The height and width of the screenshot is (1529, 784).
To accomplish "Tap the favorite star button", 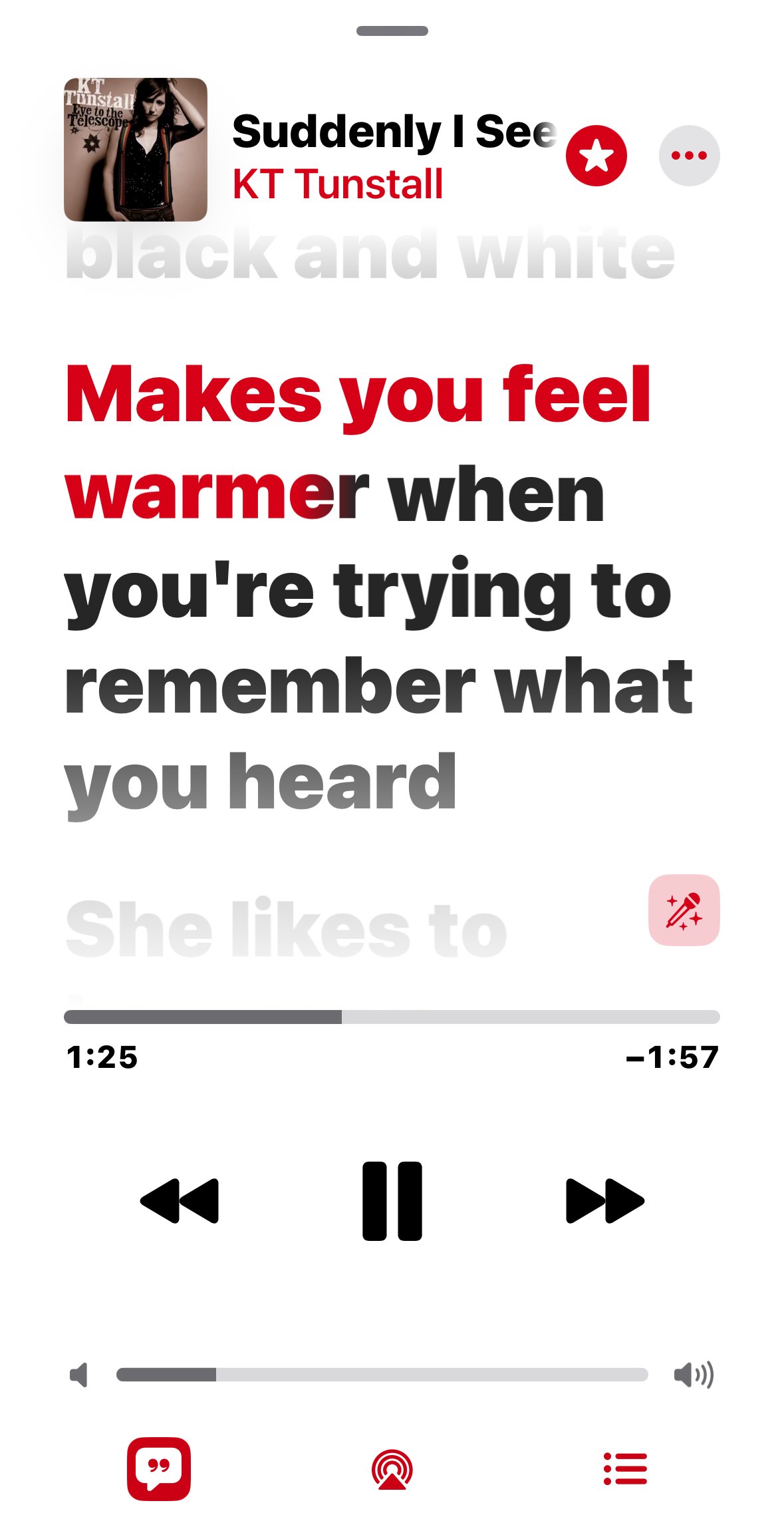I will [x=596, y=156].
